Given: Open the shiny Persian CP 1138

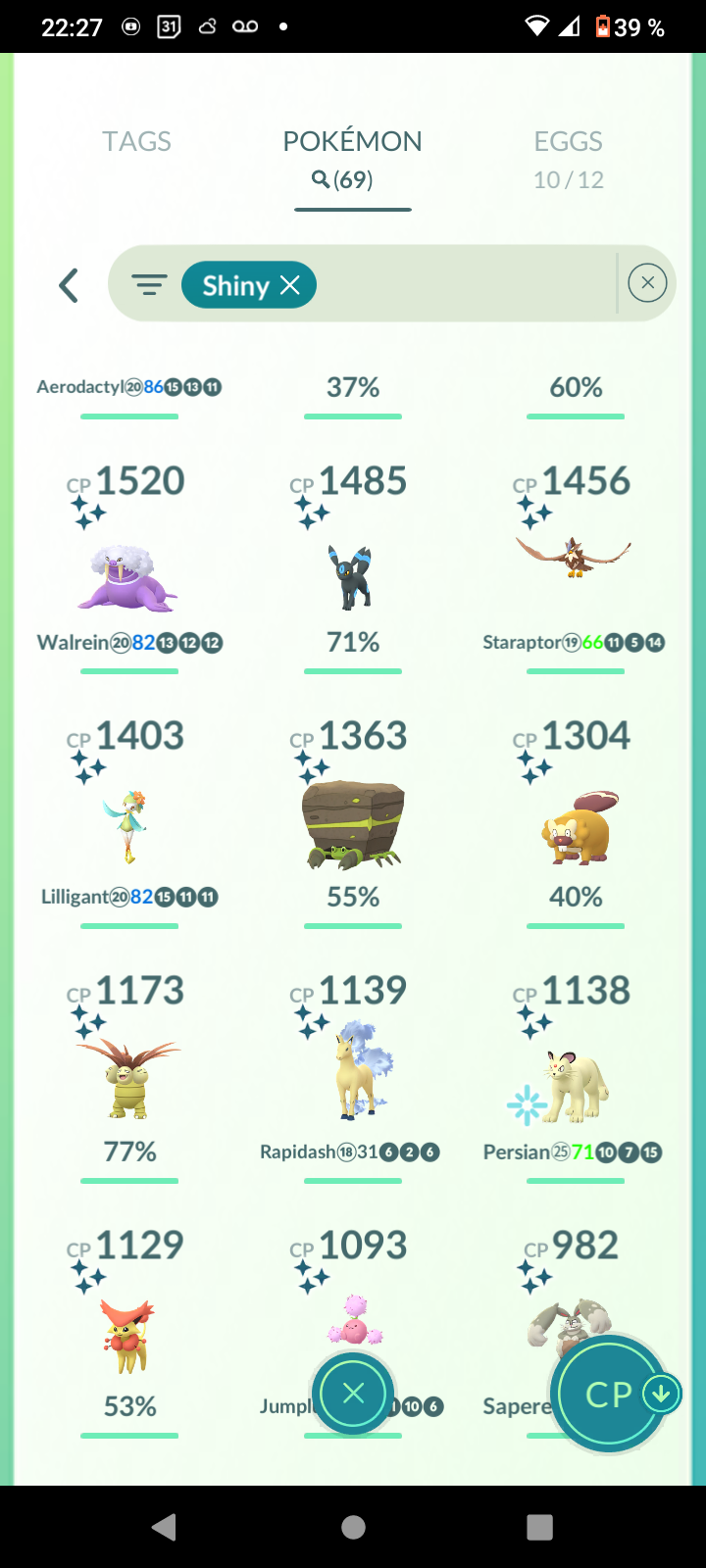Looking at the screenshot, I should (575, 1083).
